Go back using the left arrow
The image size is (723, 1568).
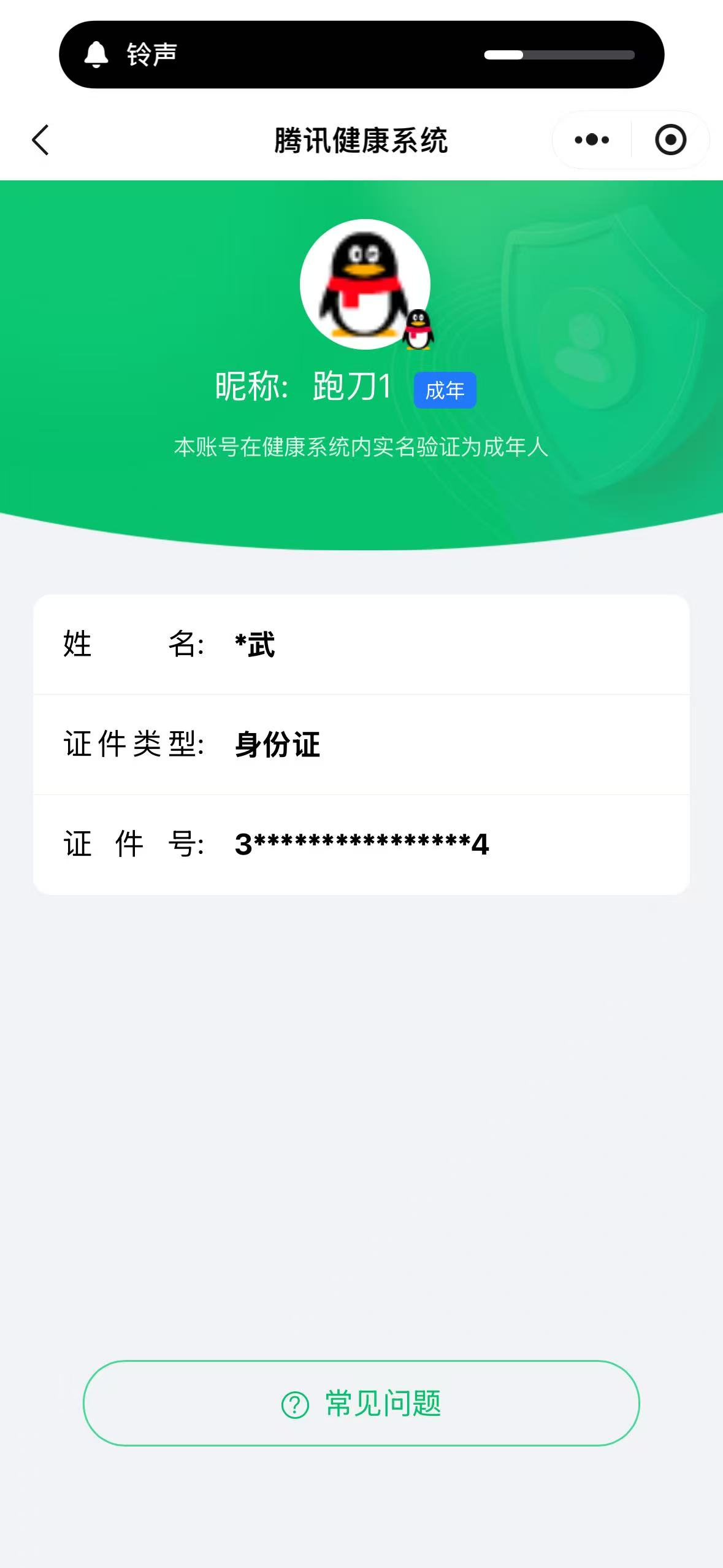tap(40, 140)
